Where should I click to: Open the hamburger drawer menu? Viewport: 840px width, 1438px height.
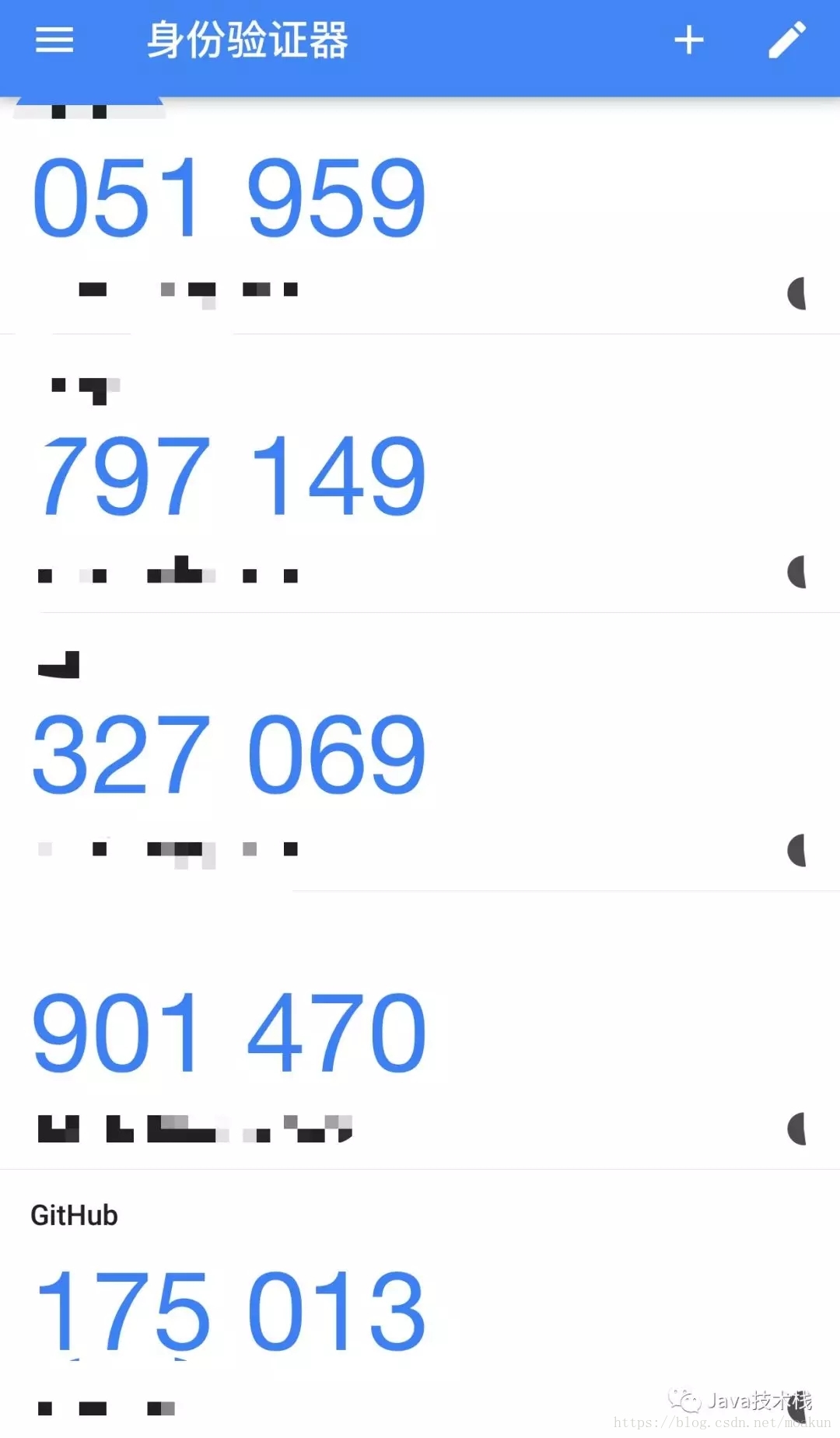click(54, 40)
